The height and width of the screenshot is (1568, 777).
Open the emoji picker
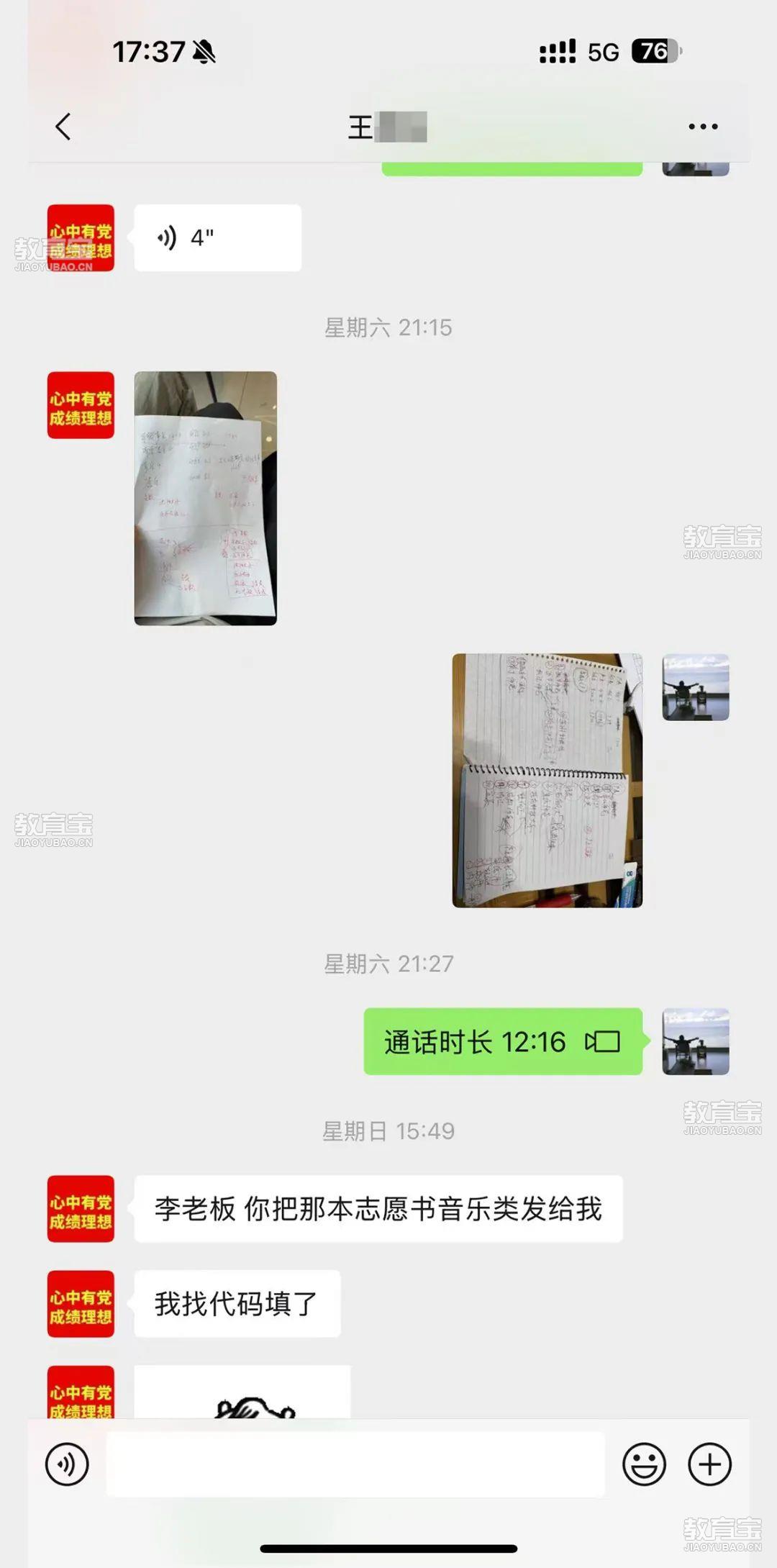click(x=644, y=1464)
